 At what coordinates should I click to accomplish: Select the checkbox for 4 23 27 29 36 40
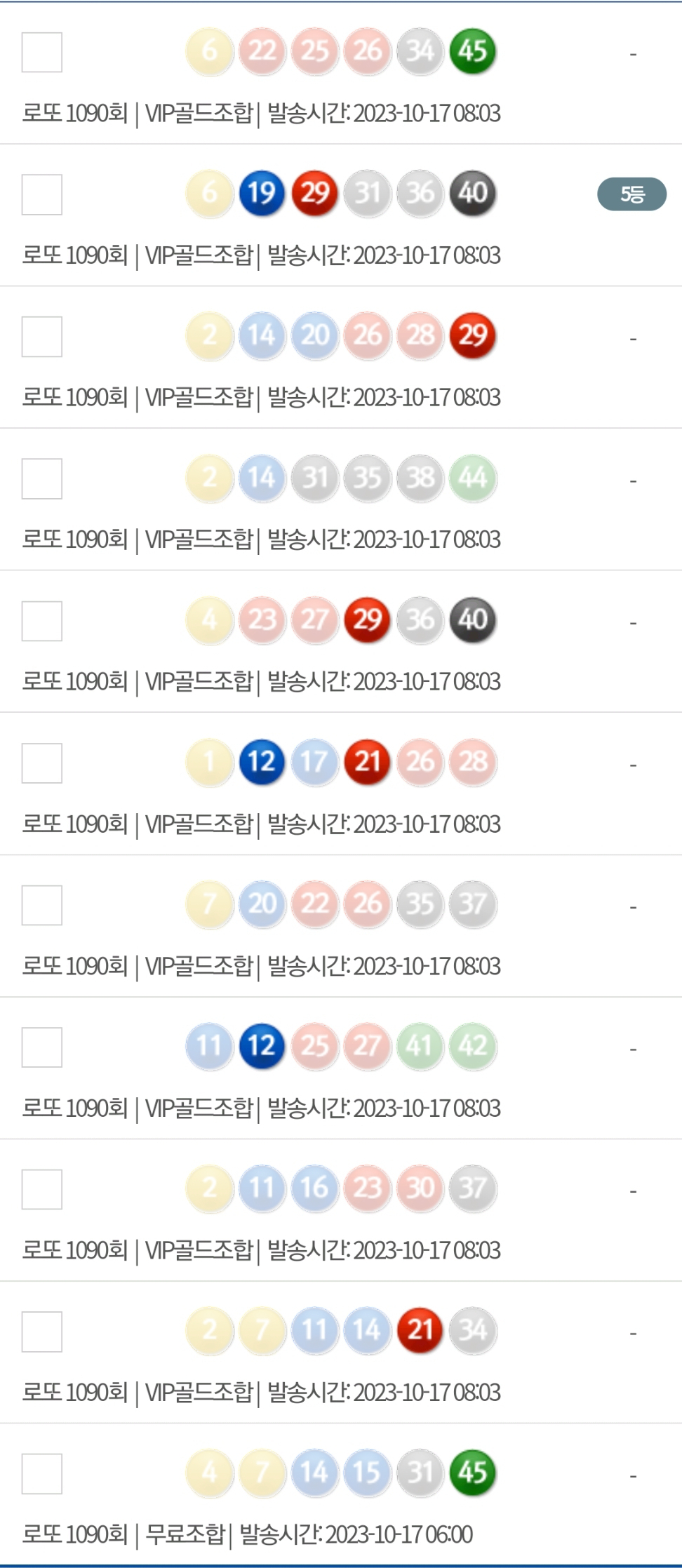(x=42, y=621)
